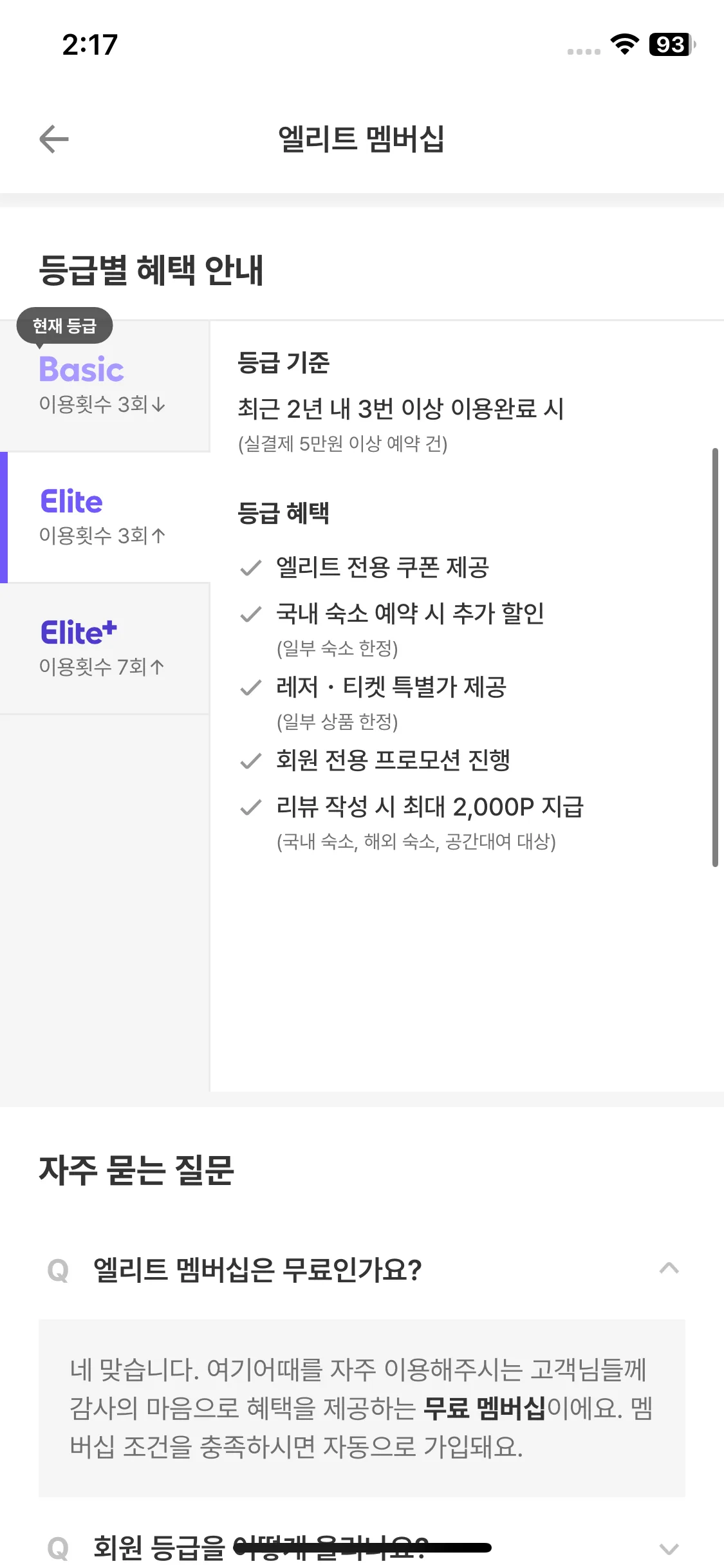Collapse the 엘리트 멤버십은 무료인가요 question
The width and height of the screenshot is (724, 1568).
click(362, 1269)
